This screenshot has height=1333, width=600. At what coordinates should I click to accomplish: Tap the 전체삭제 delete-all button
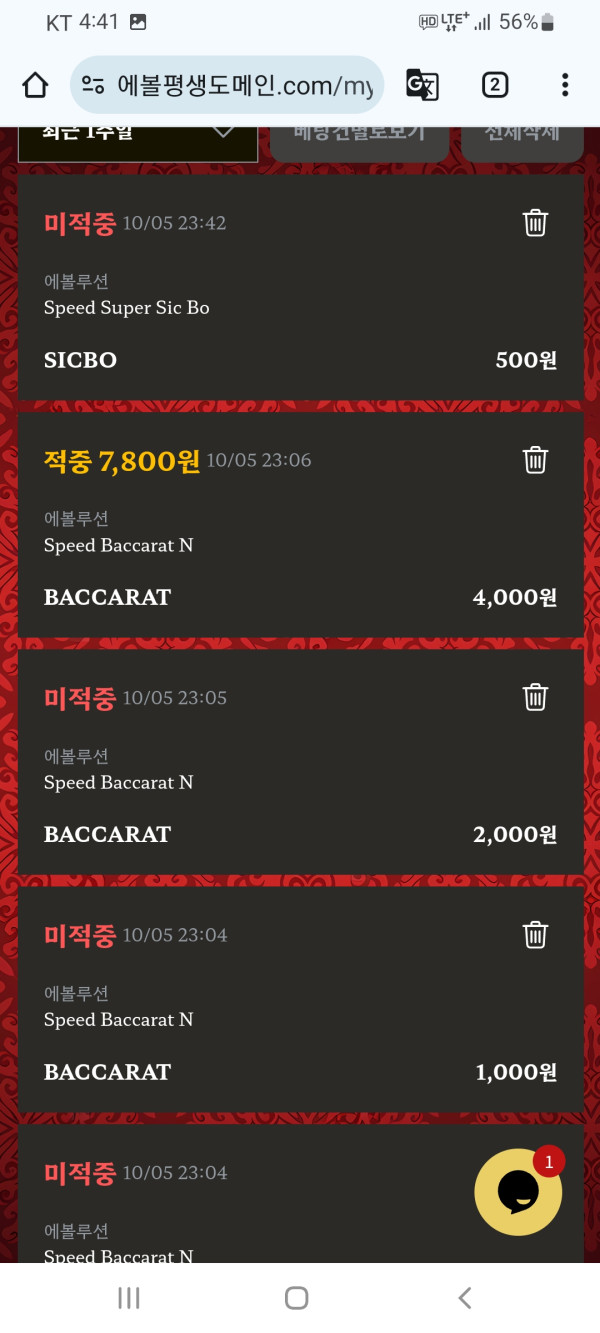pyautogui.click(x=521, y=138)
